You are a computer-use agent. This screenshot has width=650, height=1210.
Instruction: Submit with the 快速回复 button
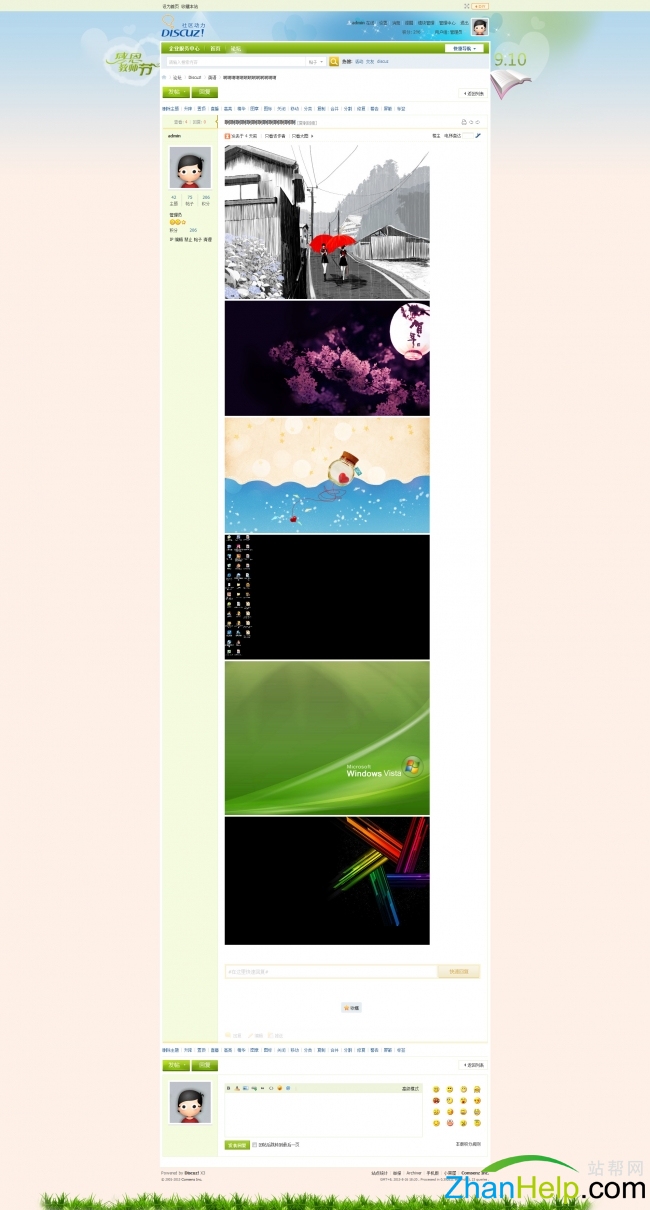pyautogui.click(x=459, y=971)
